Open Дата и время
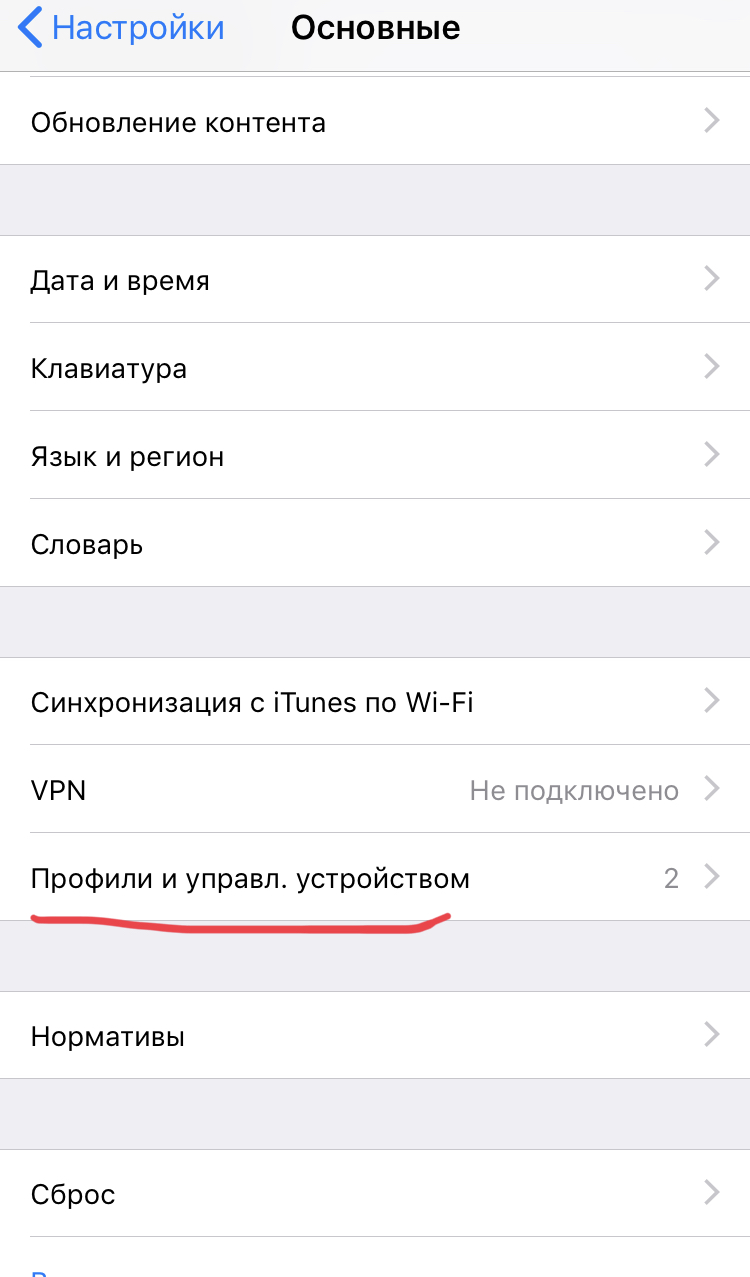 [x=375, y=279]
